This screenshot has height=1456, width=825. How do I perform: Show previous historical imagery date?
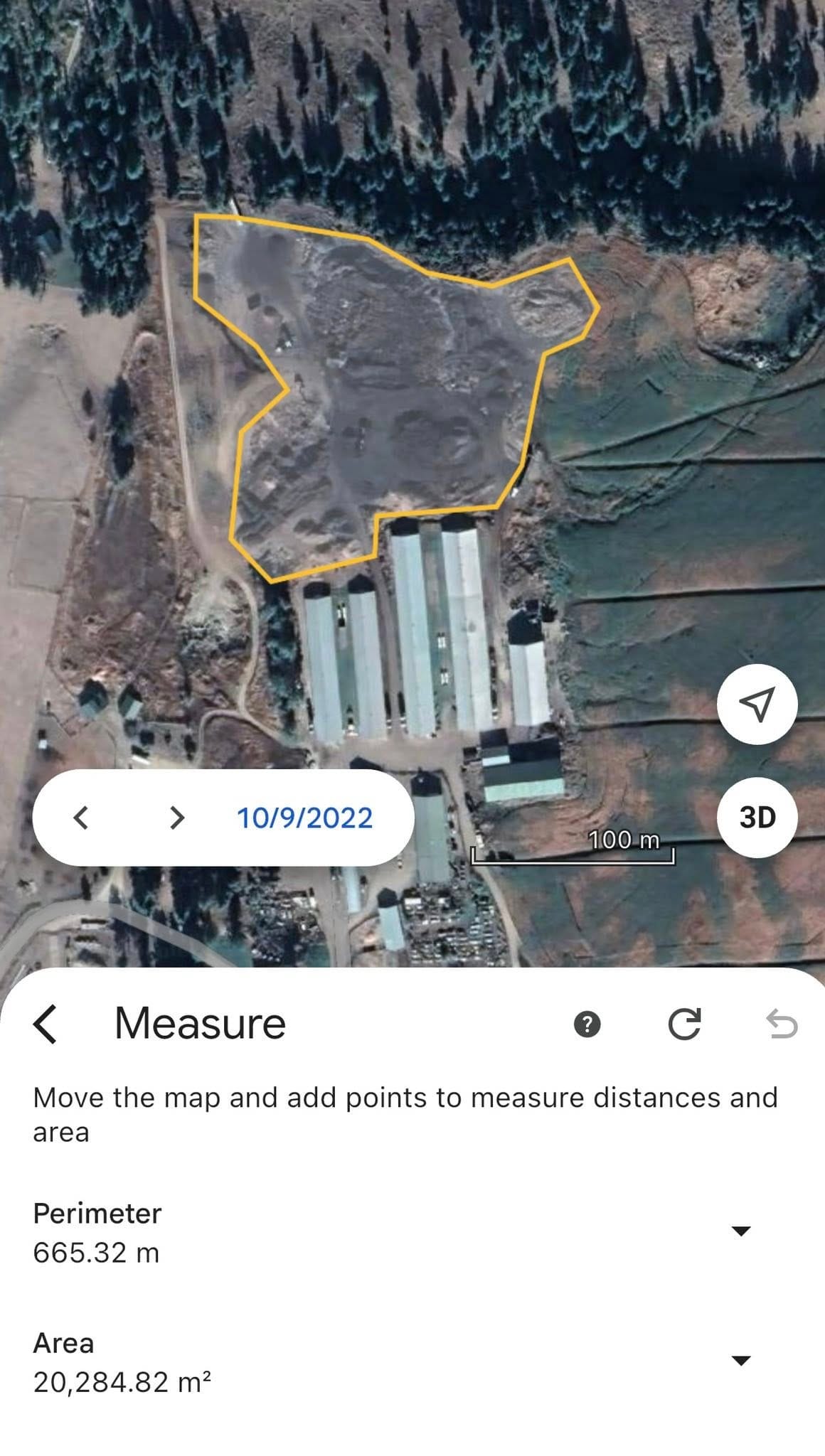coord(81,818)
